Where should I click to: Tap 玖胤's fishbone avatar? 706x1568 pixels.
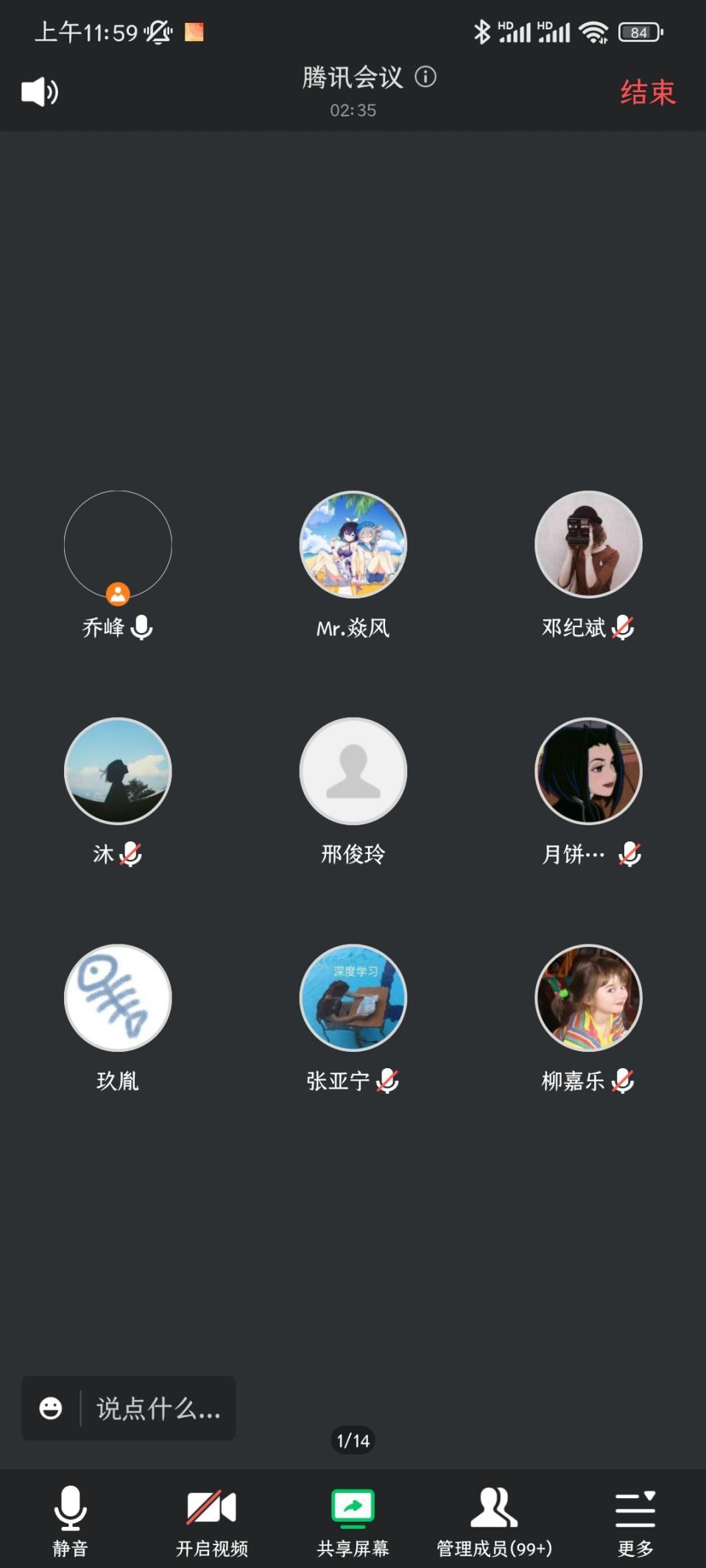(x=118, y=998)
